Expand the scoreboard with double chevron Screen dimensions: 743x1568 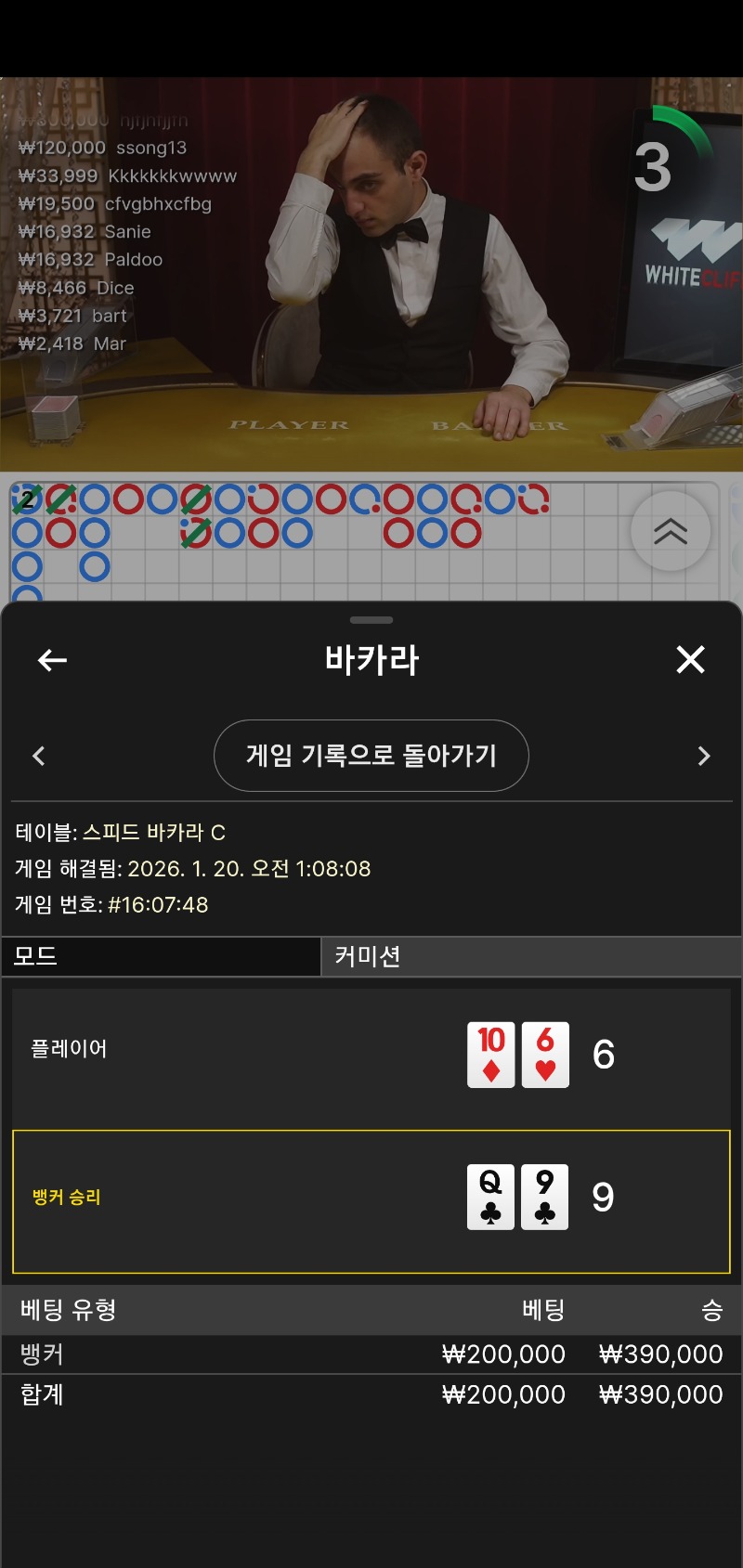pos(670,531)
